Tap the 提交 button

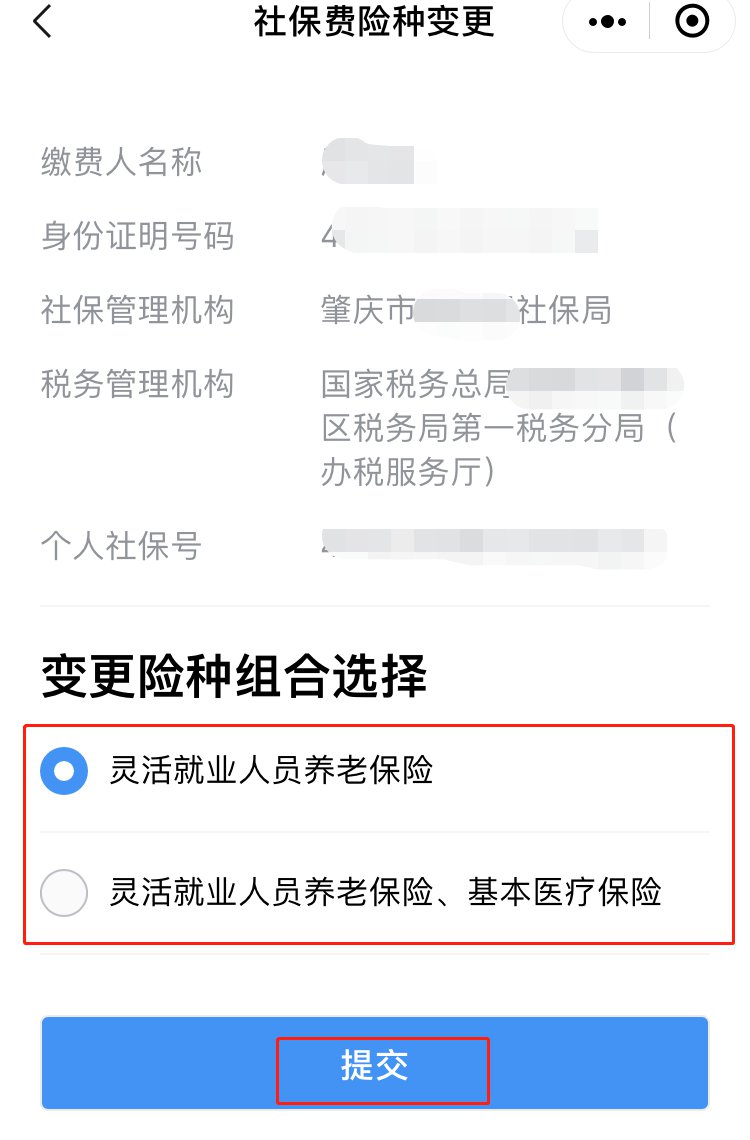(375, 1065)
